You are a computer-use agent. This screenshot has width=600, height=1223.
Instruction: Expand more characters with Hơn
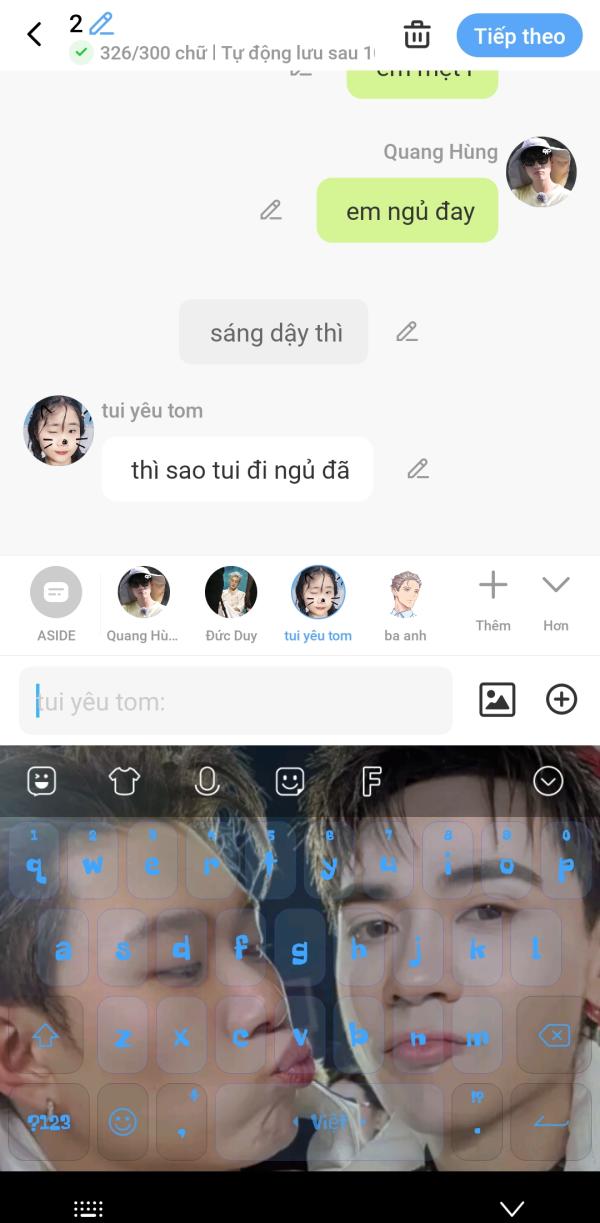[x=556, y=601]
